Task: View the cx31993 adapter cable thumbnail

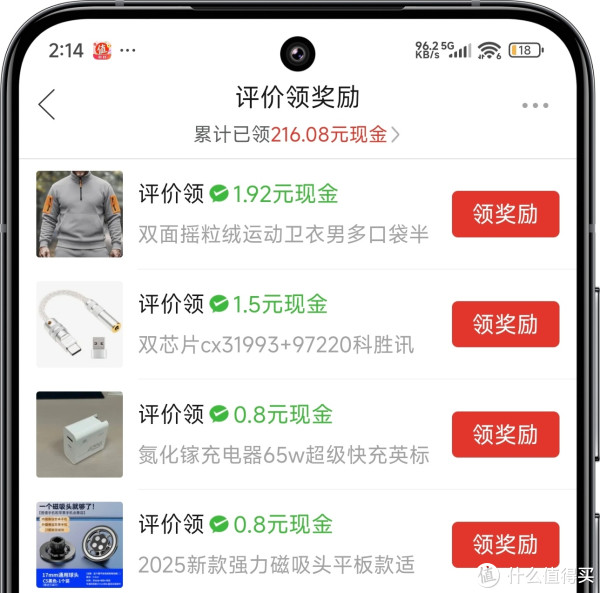Action: pos(80,324)
